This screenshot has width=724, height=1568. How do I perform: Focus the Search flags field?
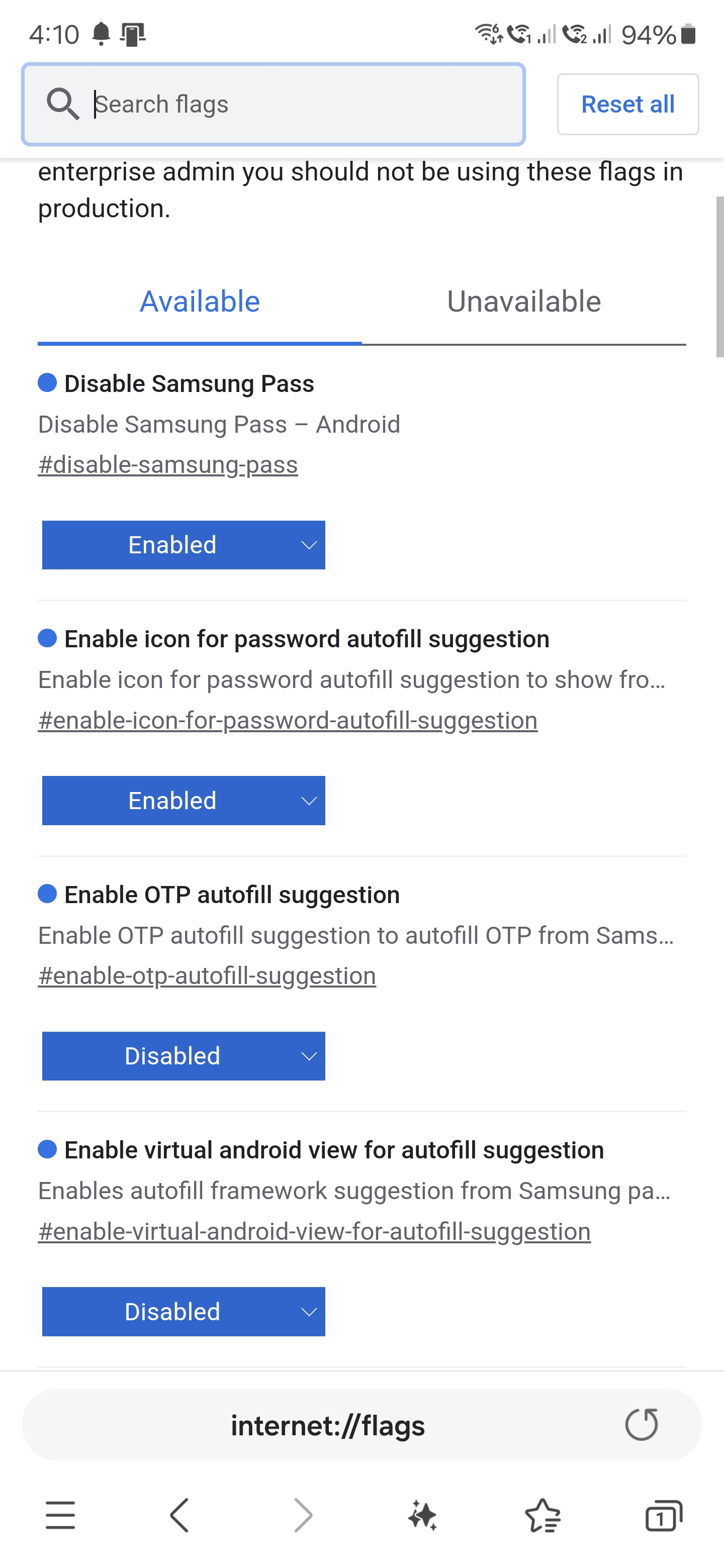click(x=274, y=104)
